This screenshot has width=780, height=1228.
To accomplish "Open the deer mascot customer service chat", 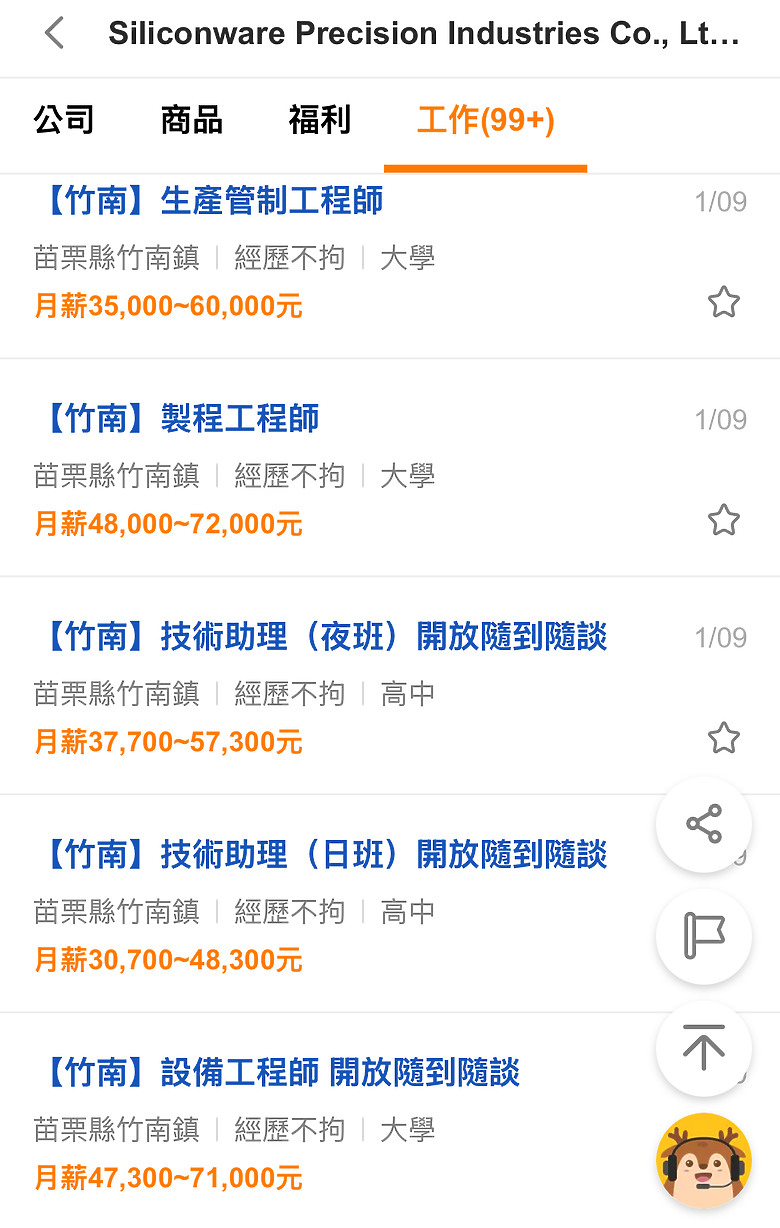I will 703,1162.
